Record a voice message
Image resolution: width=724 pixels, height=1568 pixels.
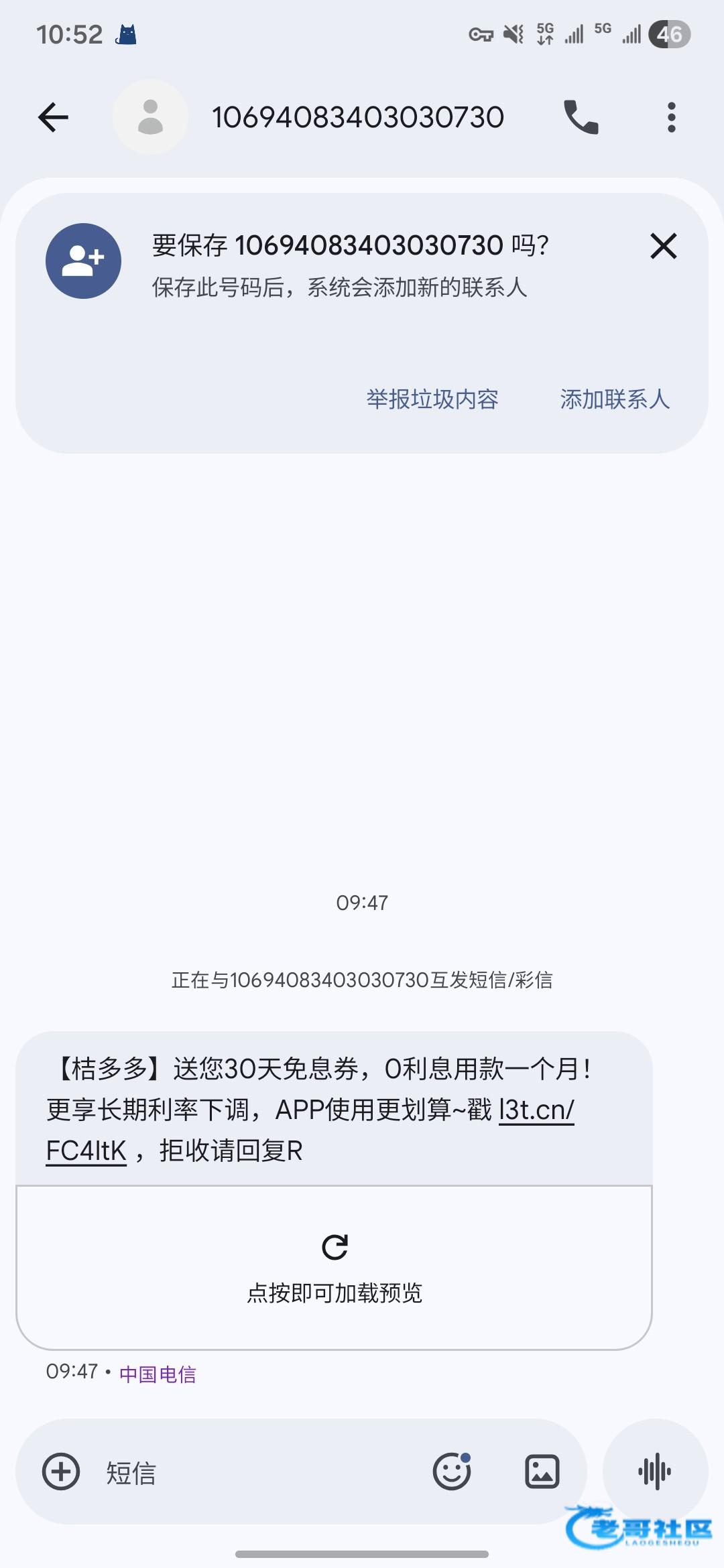pos(655,1472)
